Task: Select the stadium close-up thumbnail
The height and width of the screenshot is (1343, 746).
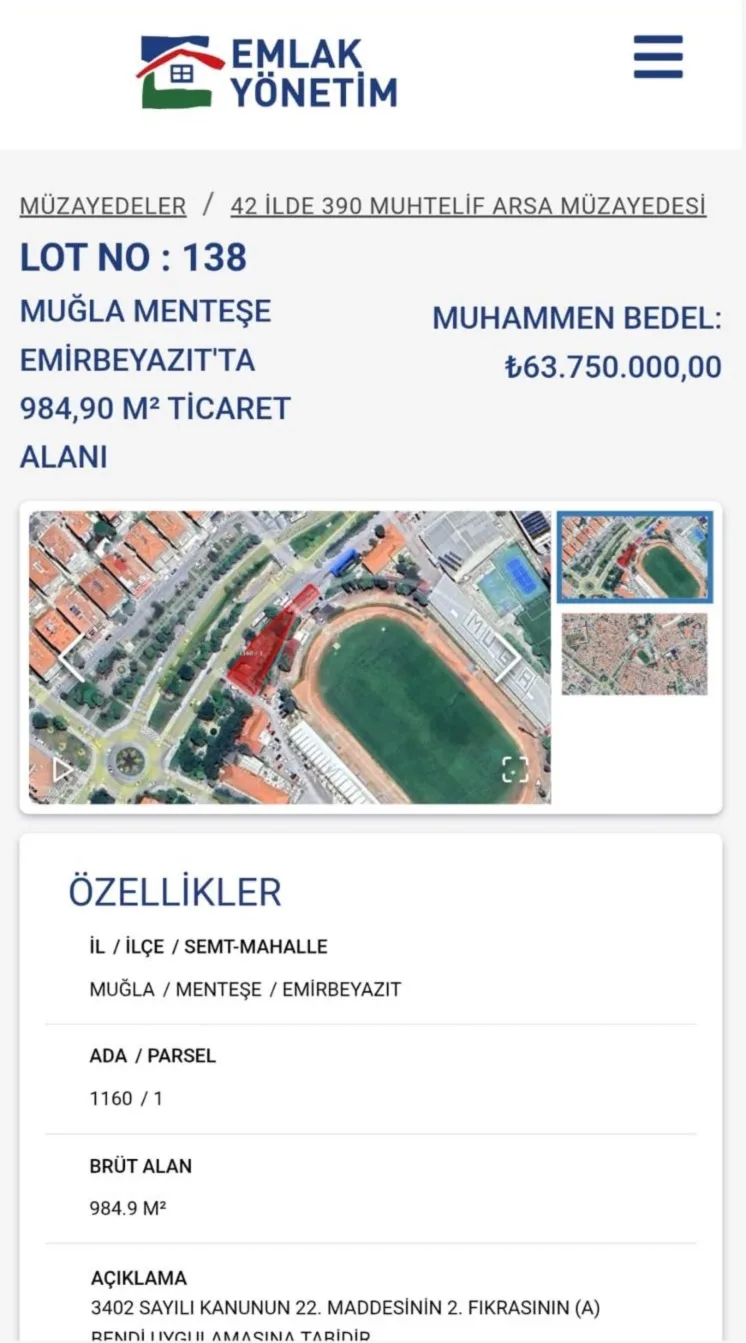Action: point(634,558)
